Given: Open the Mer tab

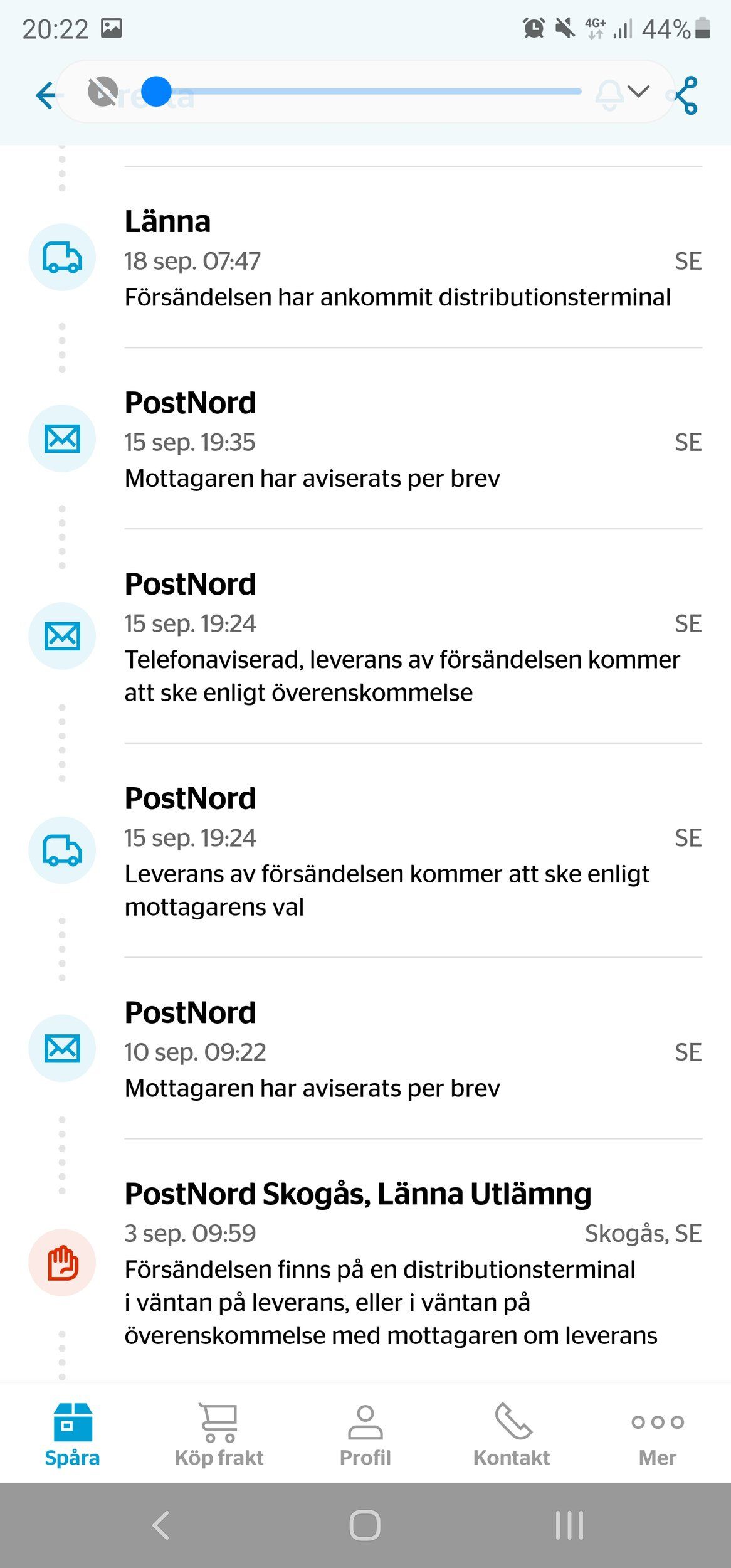Looking at the screenshot, I should (657, 1434).
